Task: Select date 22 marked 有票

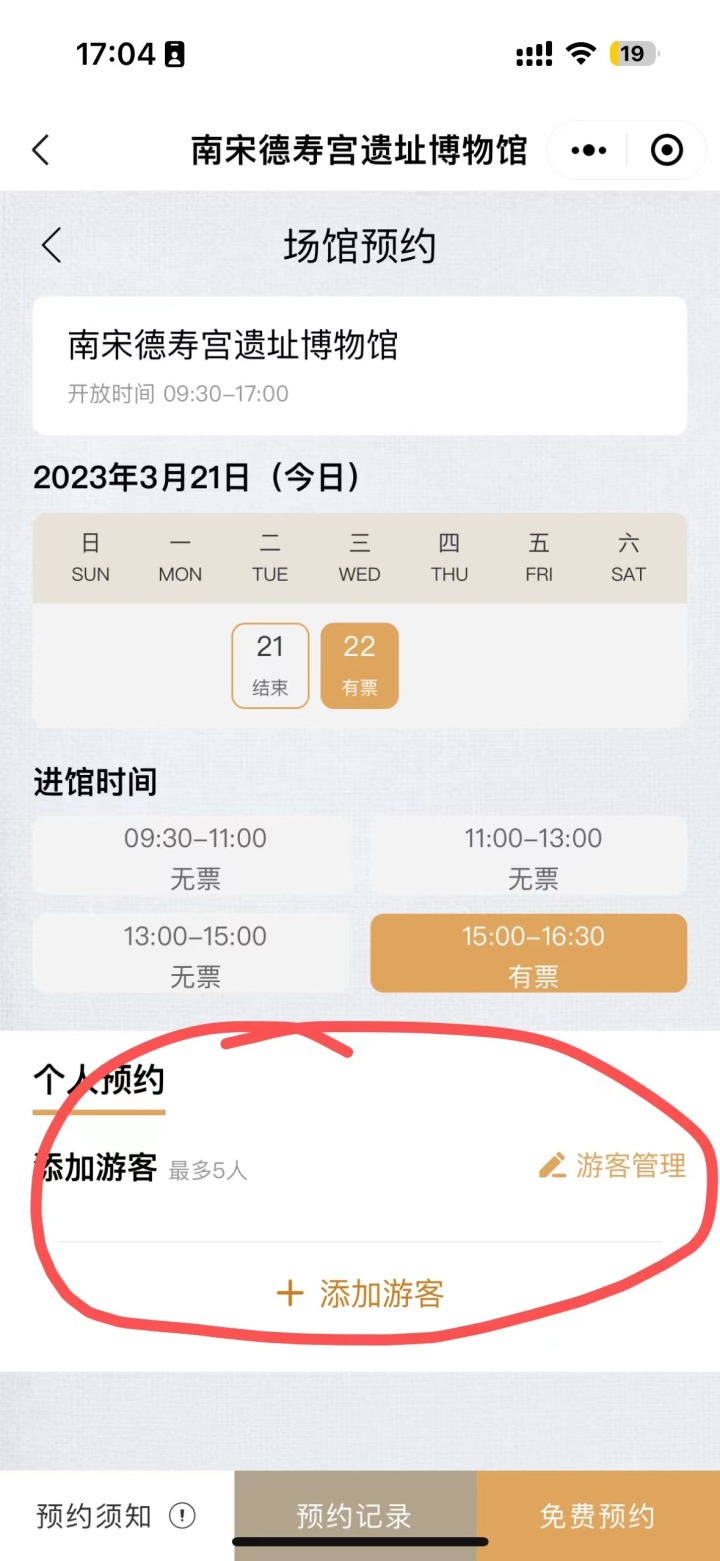Action: (x=359, y=665)
